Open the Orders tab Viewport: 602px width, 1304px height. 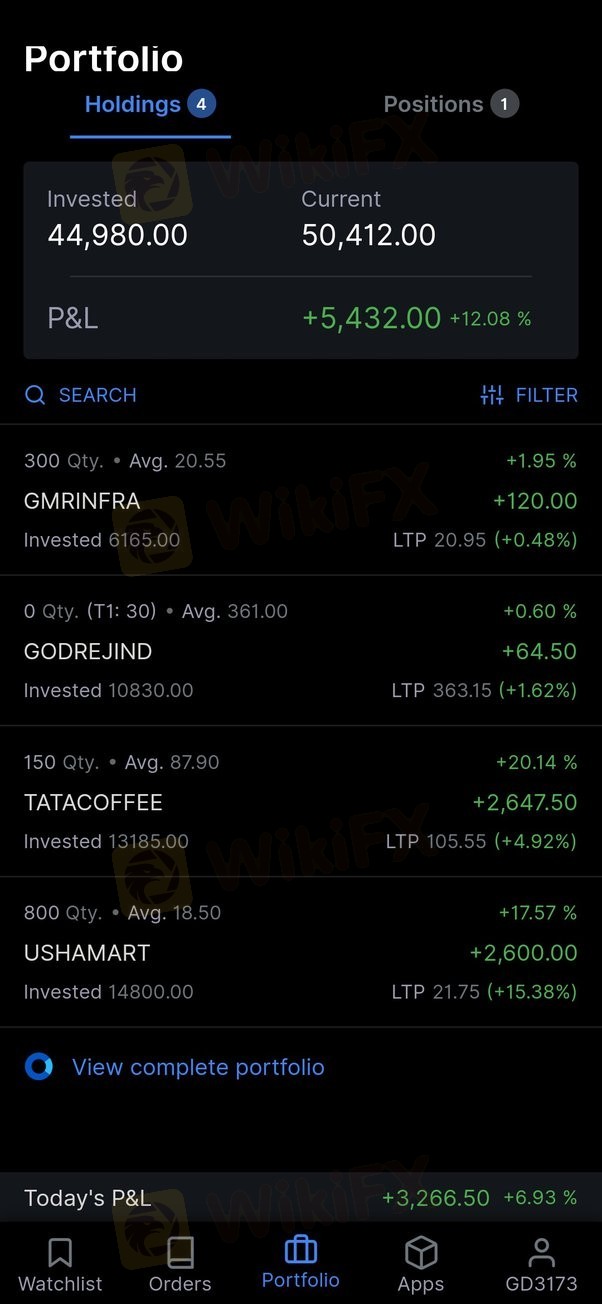pos(180,1265)
